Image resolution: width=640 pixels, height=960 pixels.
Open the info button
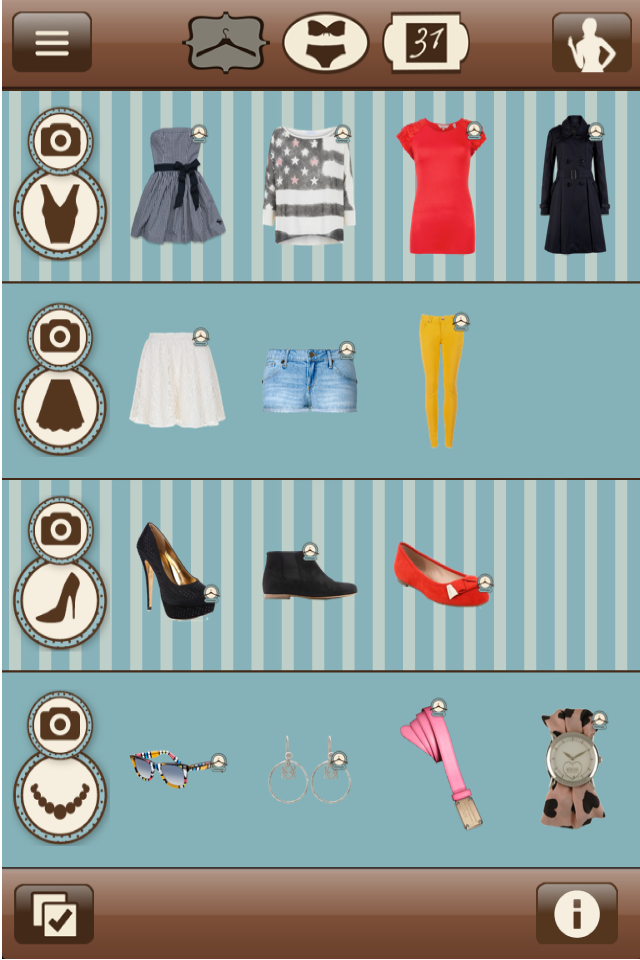pos(577,913)
